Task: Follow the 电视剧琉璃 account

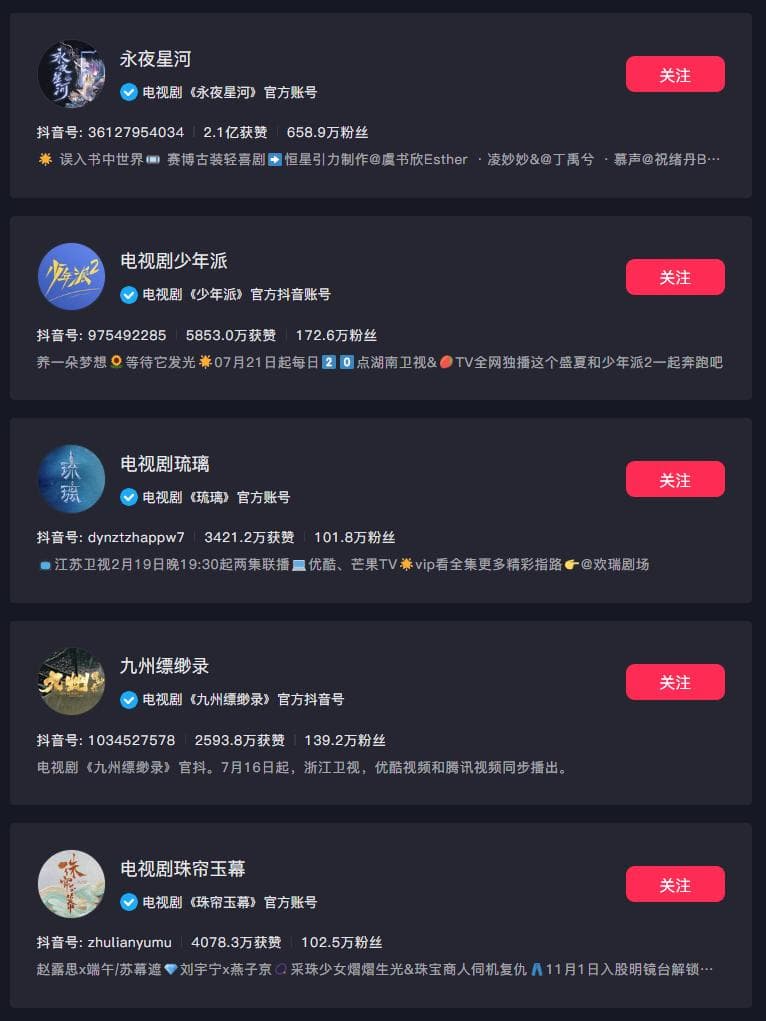Action: (x=675, y=480)
